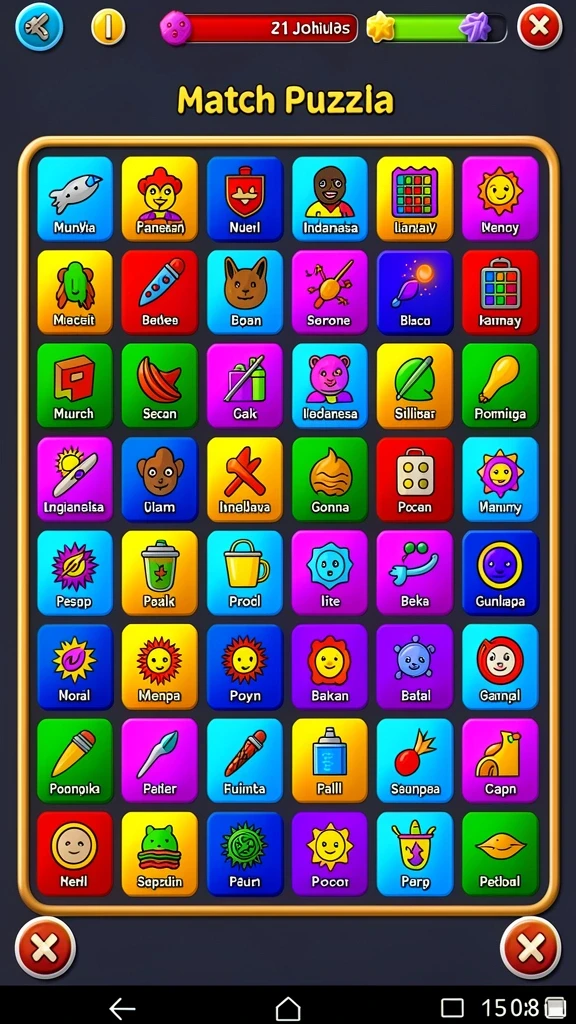This screenshot has height=1024, width=576.
Task: Select the Murch red cube tile
Action: click(75, 385)
